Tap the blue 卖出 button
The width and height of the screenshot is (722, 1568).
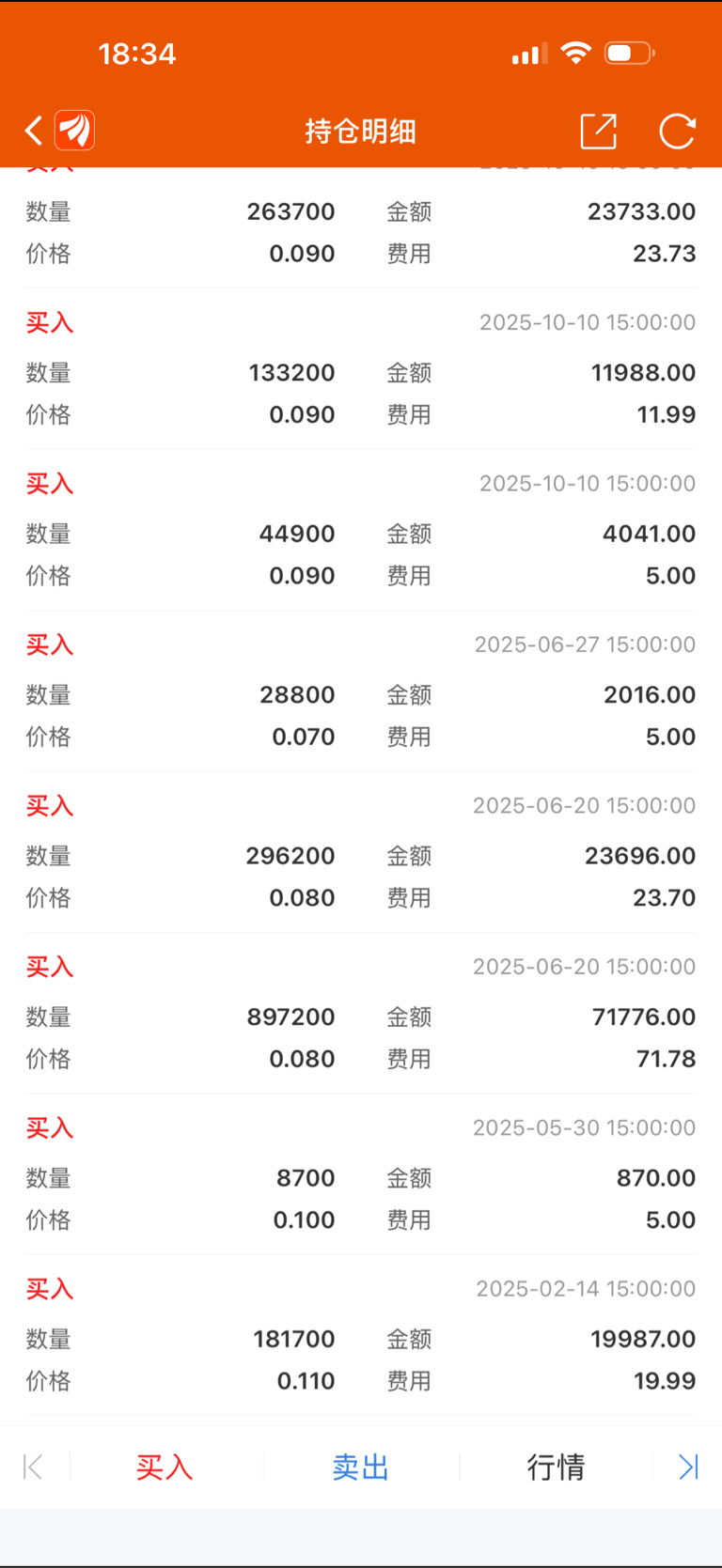[360, 1467]
